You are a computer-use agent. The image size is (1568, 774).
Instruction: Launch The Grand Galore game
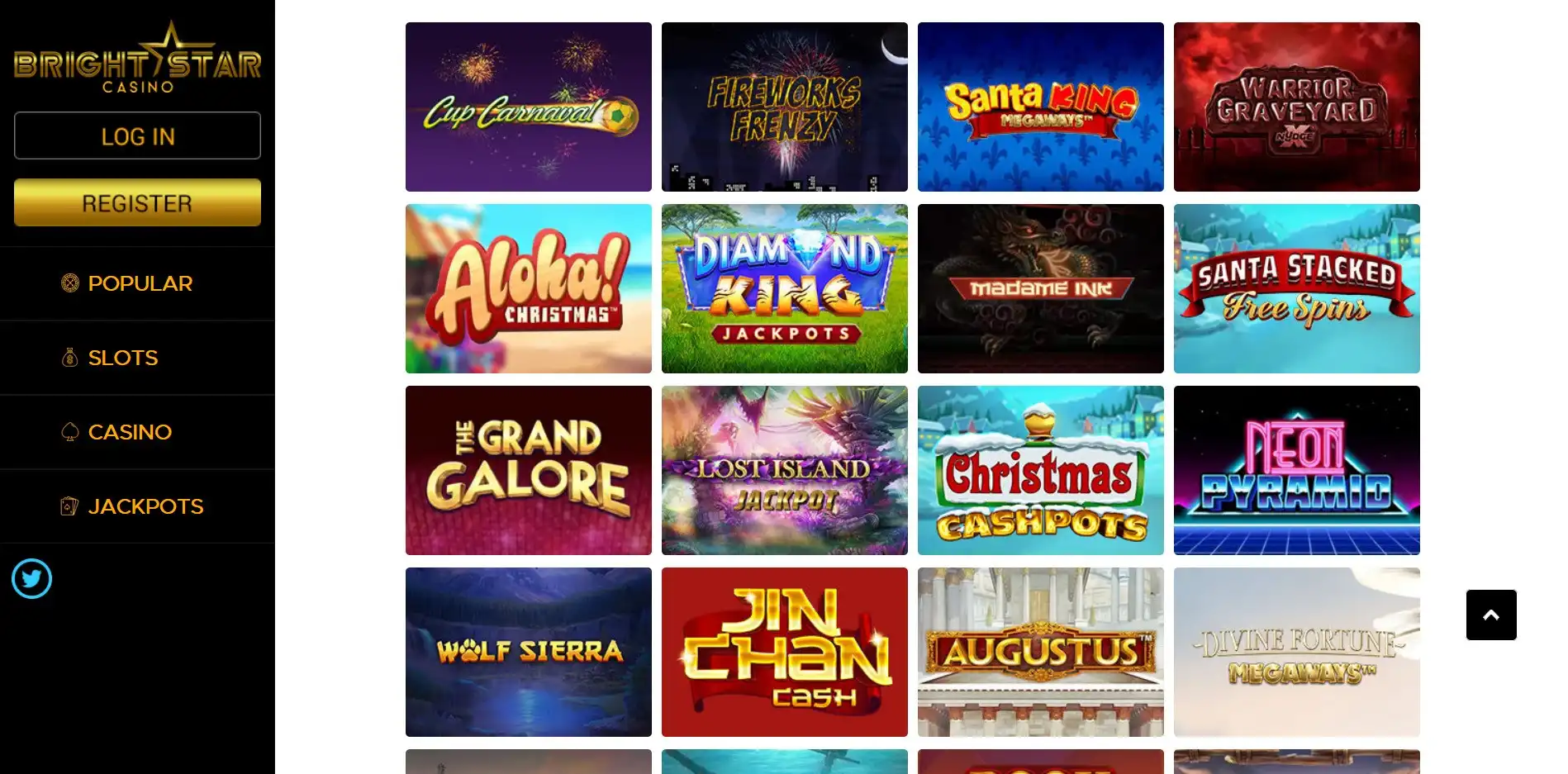coord(529,471)
